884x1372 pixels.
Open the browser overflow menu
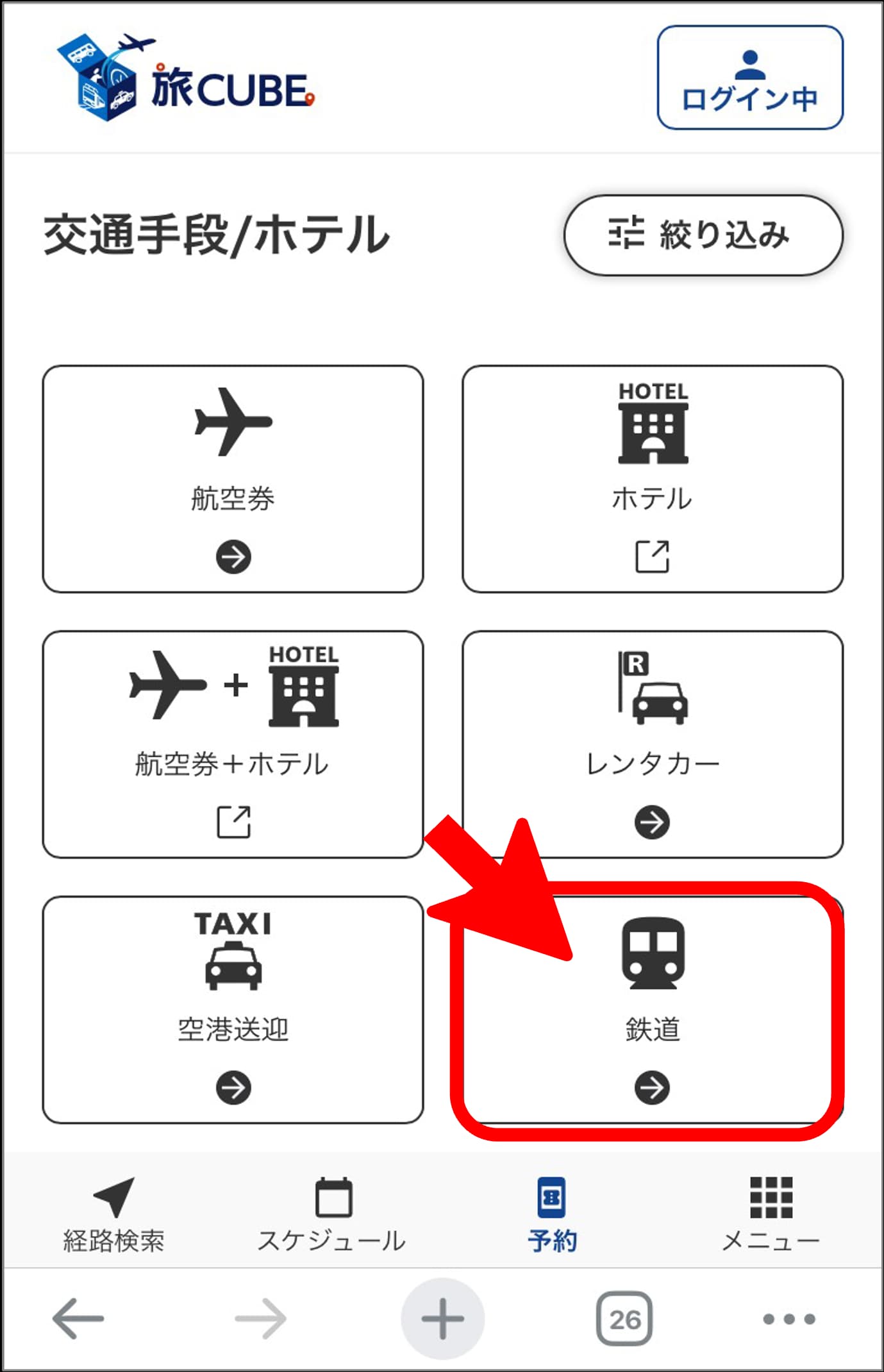tap(788, 1318)
